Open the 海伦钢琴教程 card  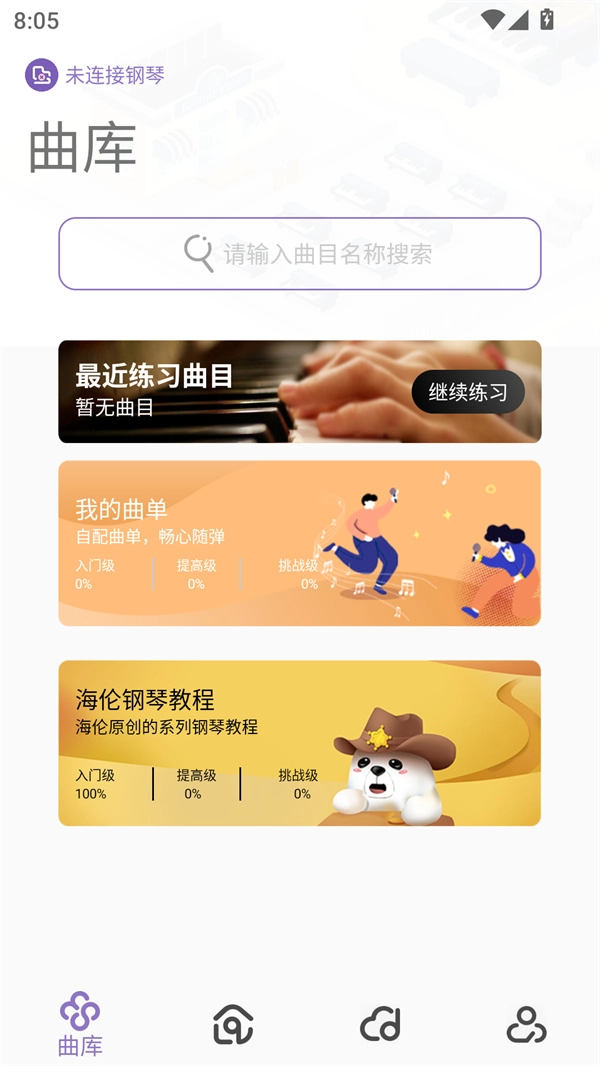click(300, 743)
